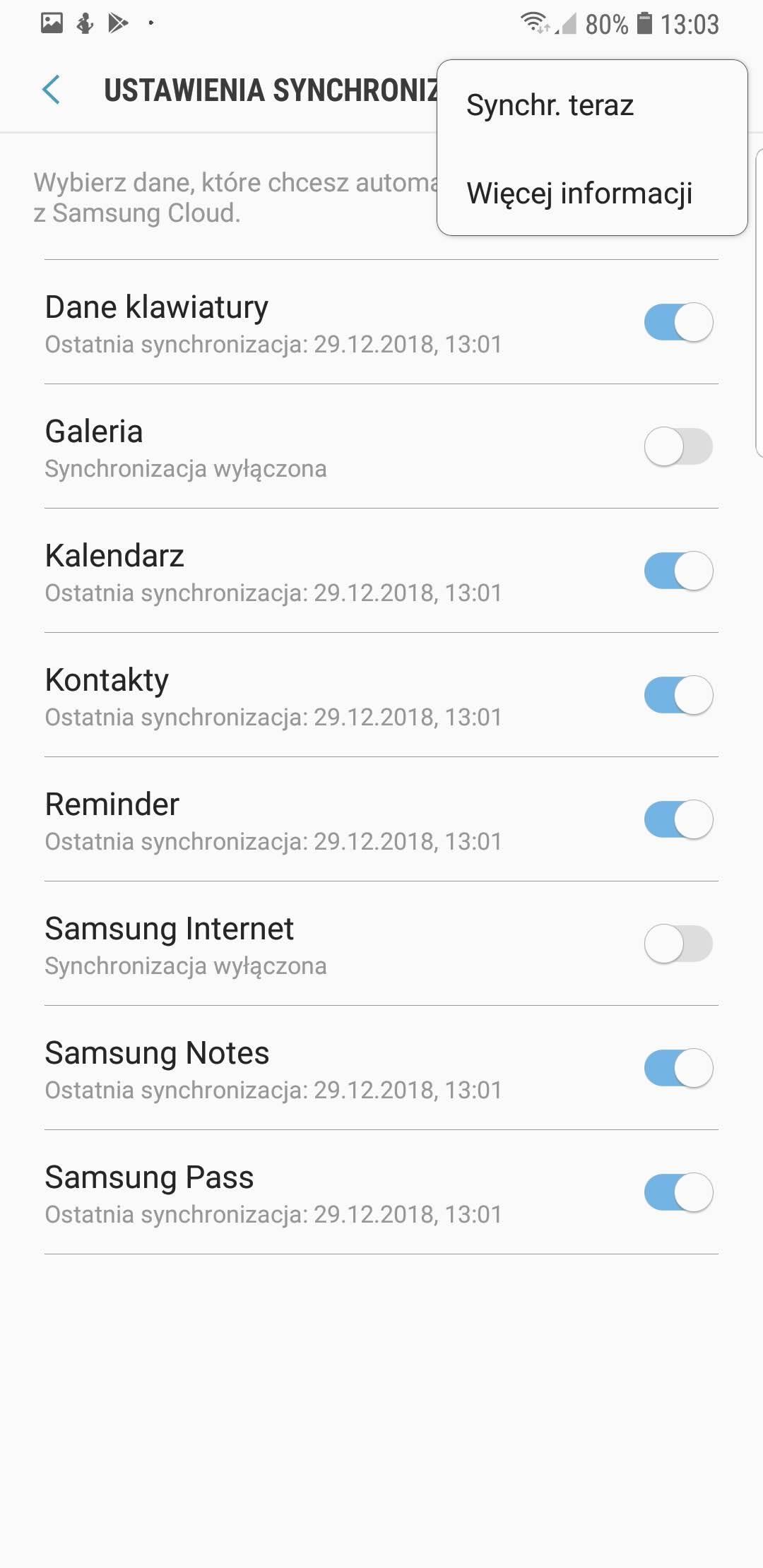
Task: Toggle the Reminder sync switch
Action: pos(678,820)
